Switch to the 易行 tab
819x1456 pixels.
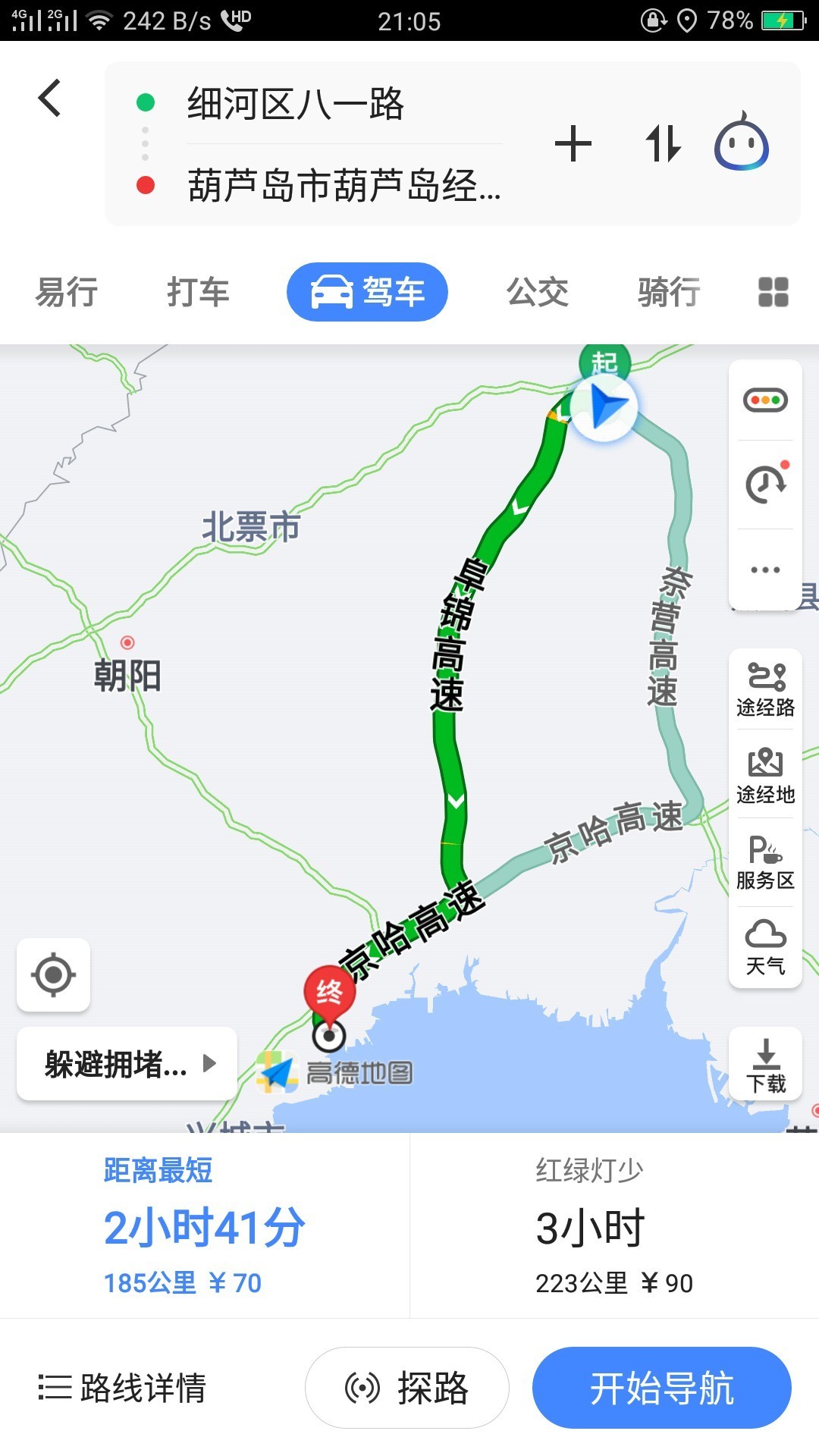pyautogui.click(x=67, y=292)
